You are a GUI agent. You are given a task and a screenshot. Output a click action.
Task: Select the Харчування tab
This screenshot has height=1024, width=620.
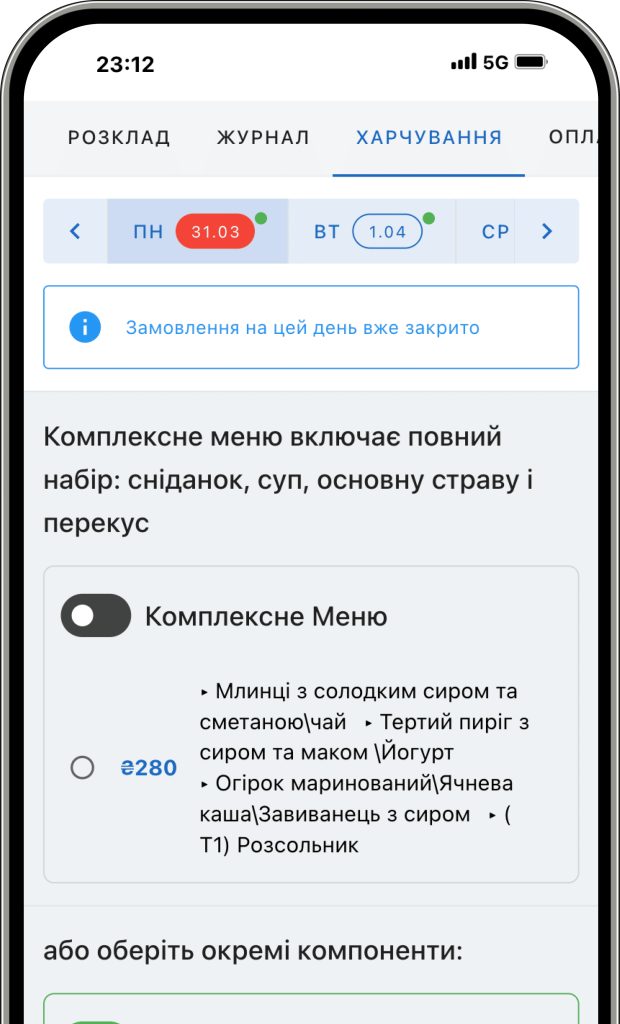click(429, 138)
